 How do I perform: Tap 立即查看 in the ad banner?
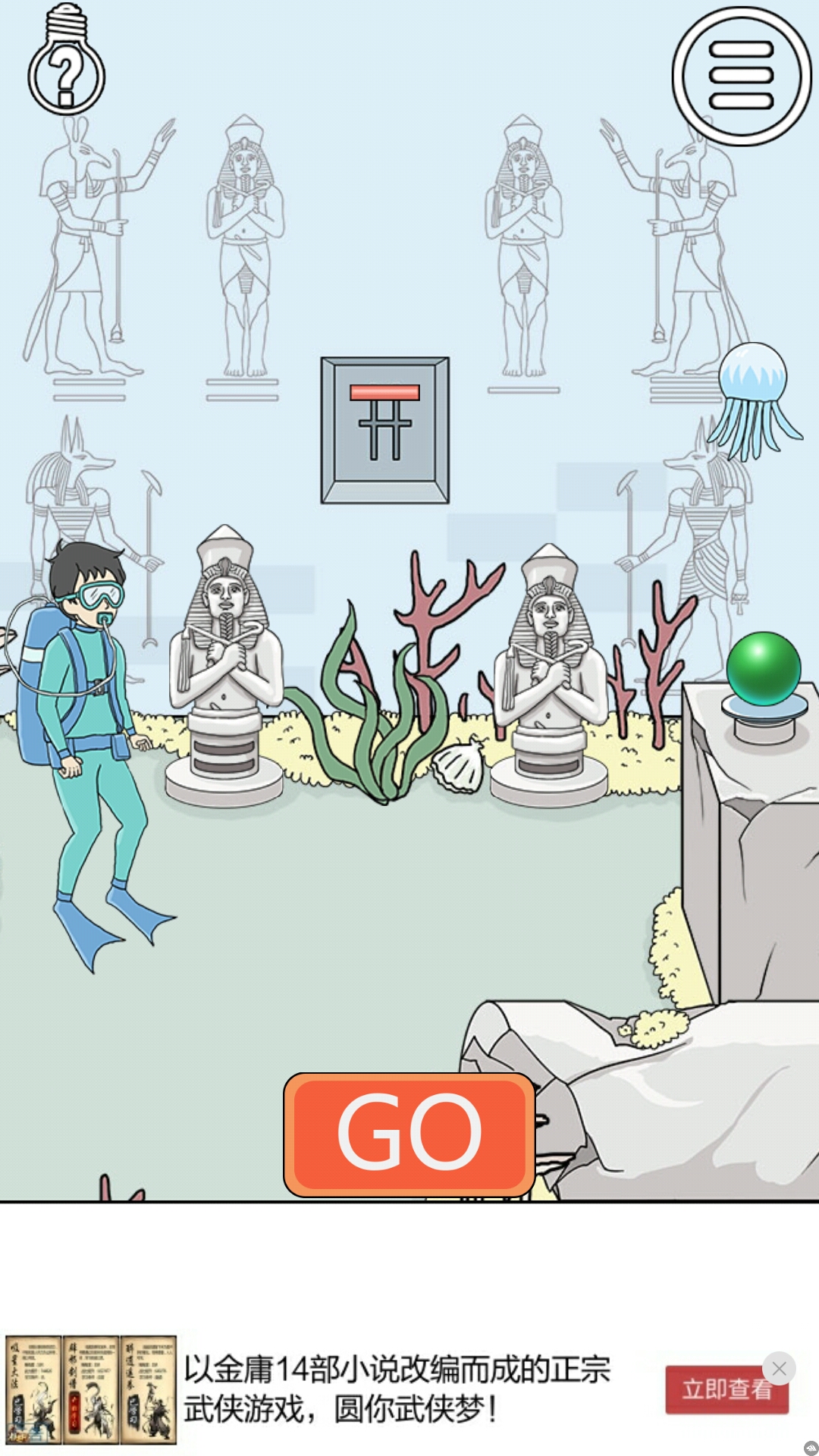click(720, 1391)
